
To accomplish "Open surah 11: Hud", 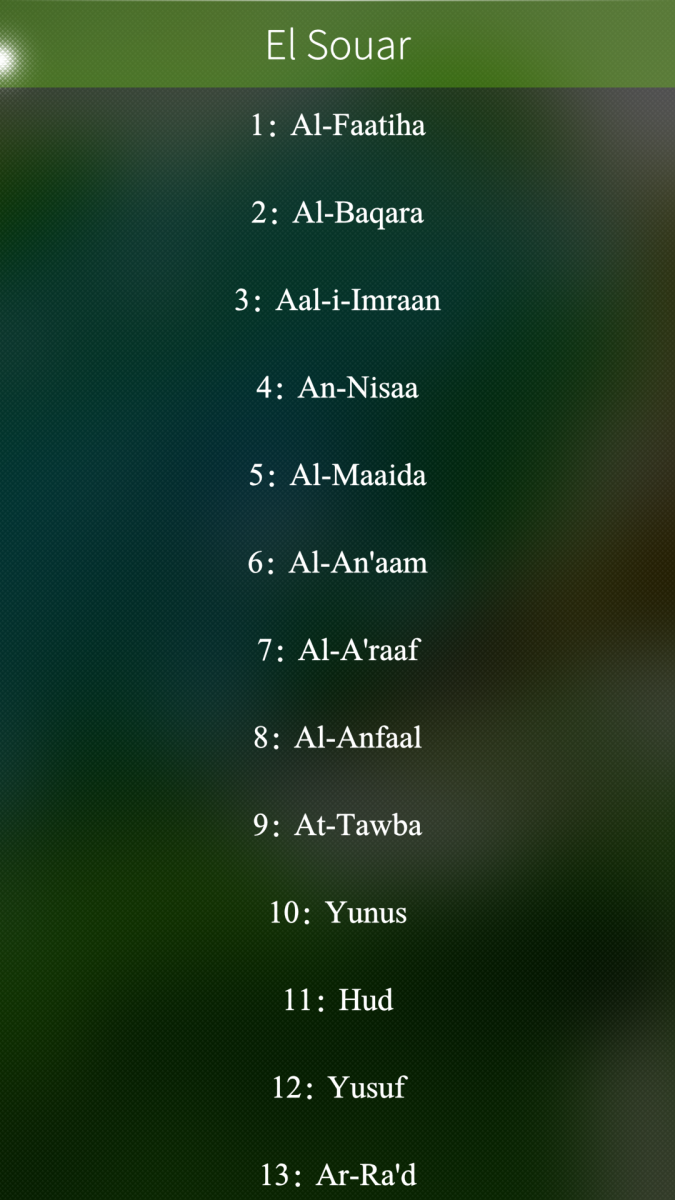I will [x=337, y=1000].
